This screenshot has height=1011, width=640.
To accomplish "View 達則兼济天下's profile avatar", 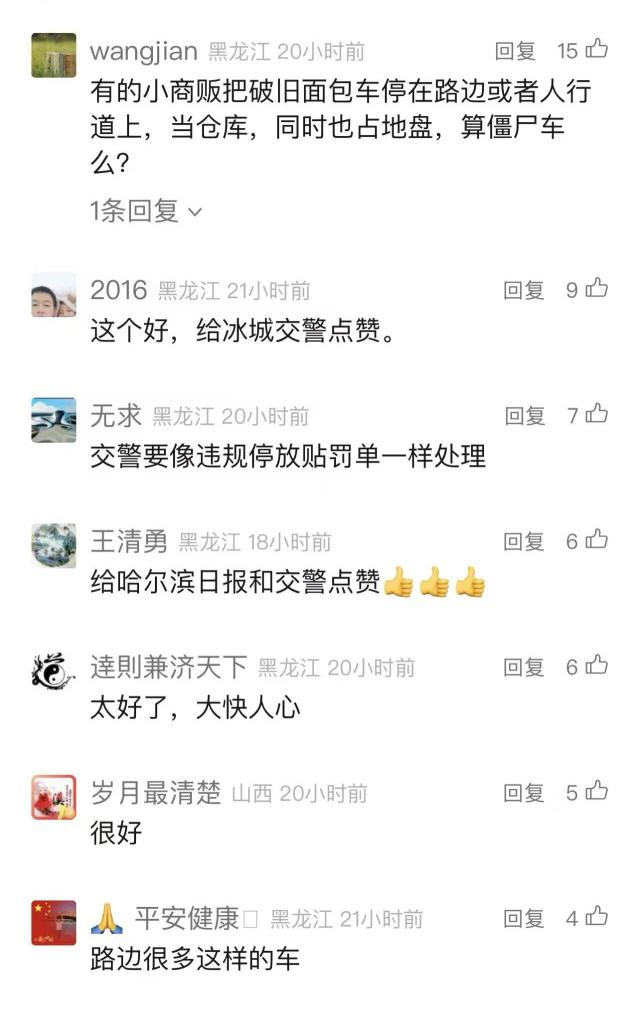I will pos(53,672).
